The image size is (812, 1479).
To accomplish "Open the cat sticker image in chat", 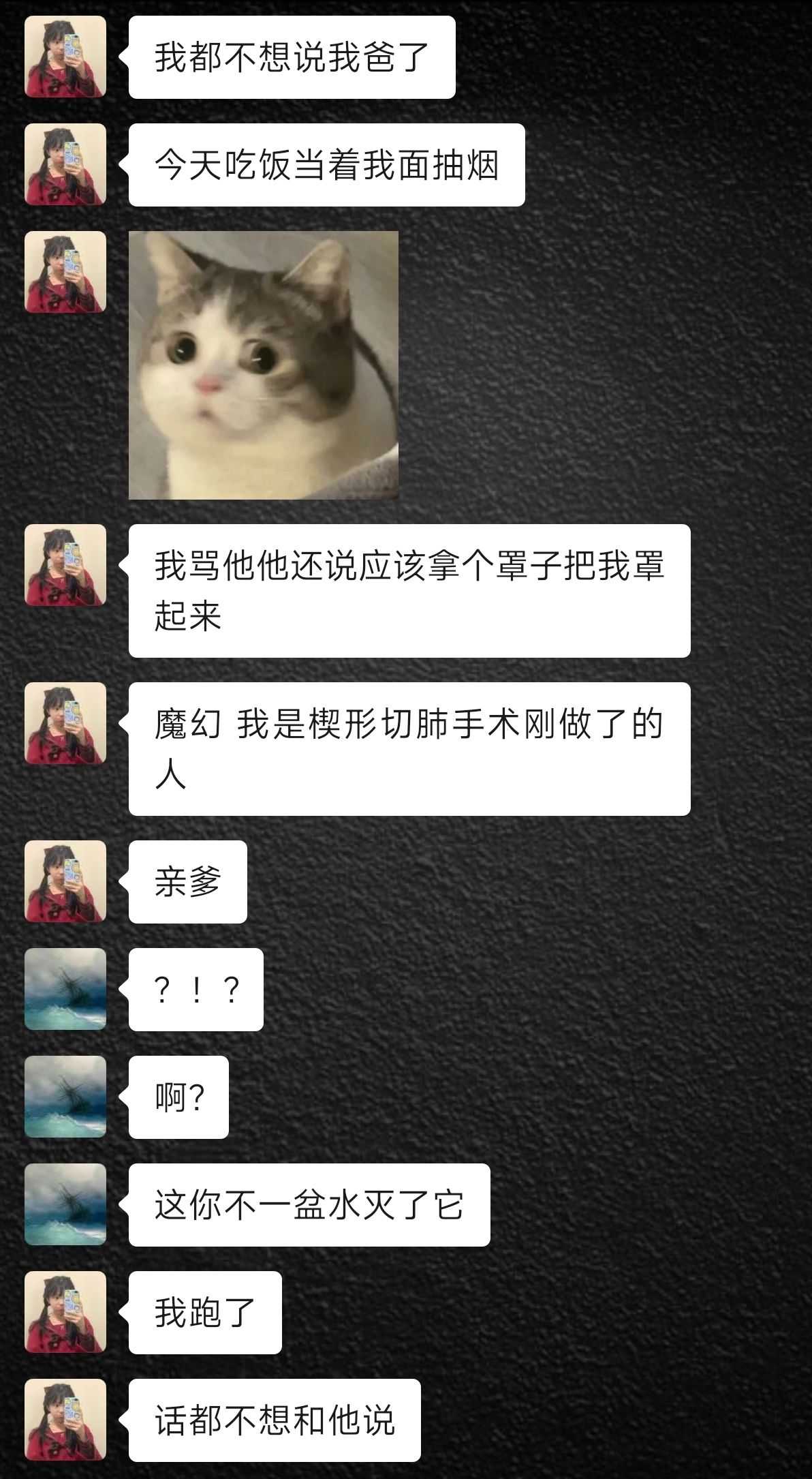I will pos(264,365).
